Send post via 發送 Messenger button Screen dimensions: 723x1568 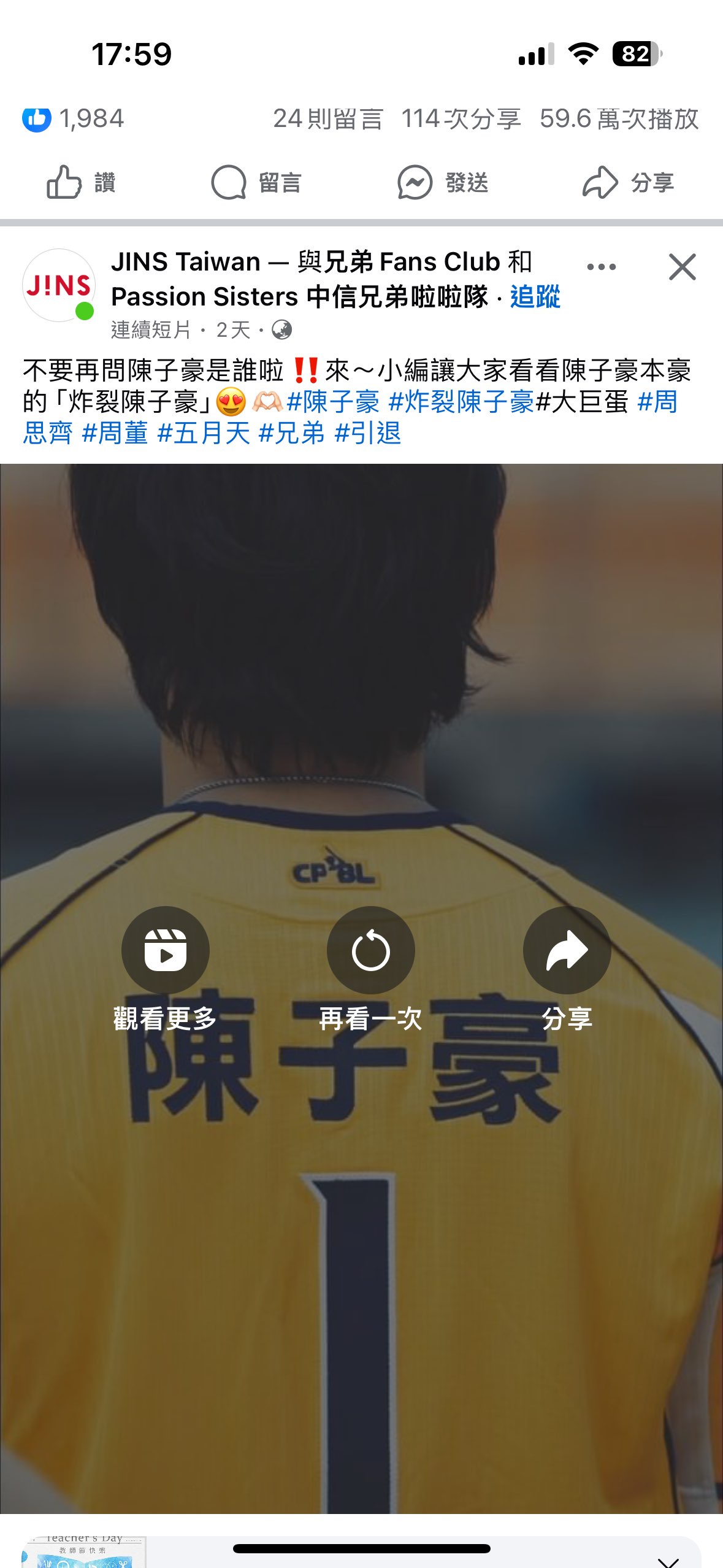pyautogui.click(x=443, y=182)
